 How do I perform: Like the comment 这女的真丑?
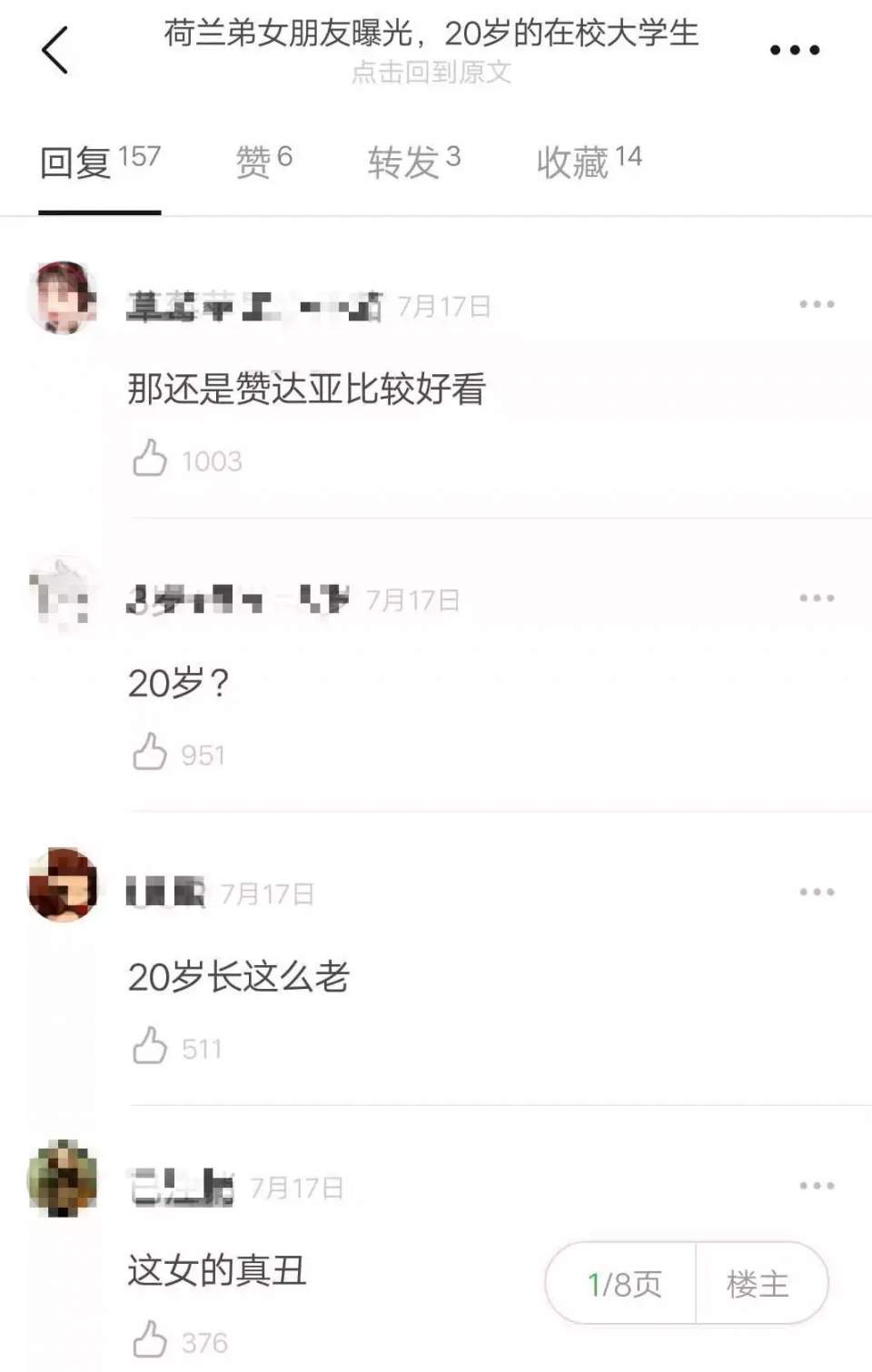[150, 1339]
